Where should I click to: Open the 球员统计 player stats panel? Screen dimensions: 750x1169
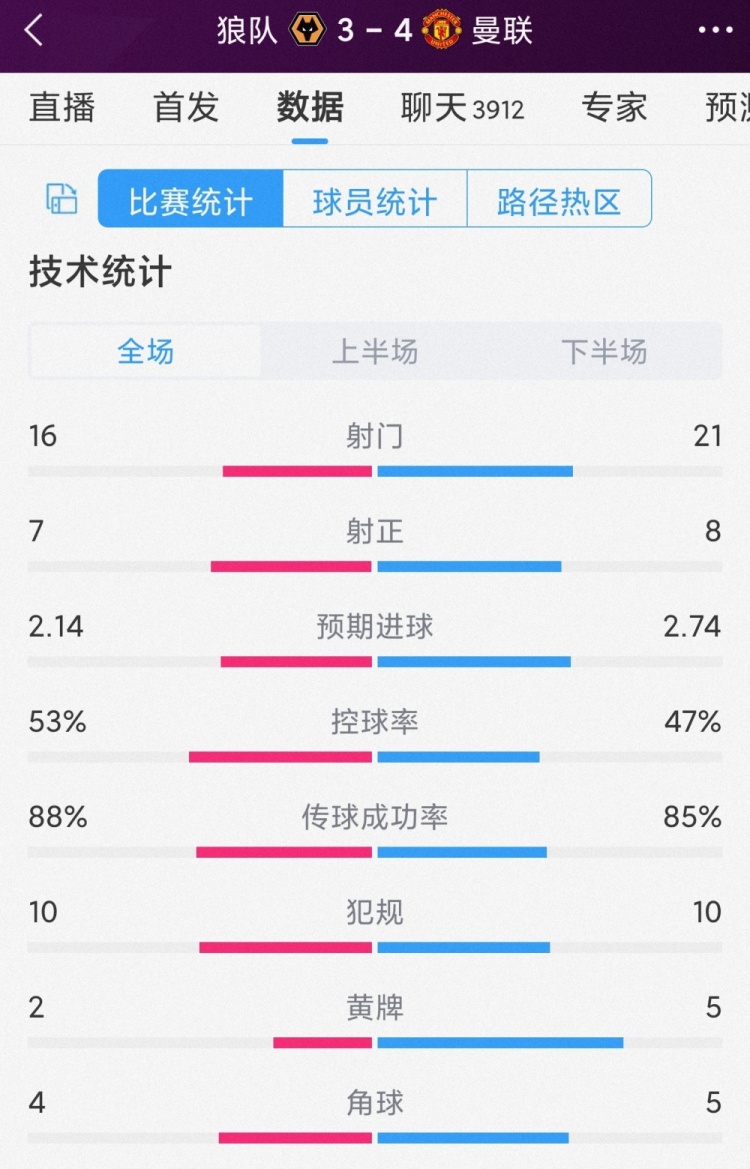pyautogui.click(x=375, y=198)
